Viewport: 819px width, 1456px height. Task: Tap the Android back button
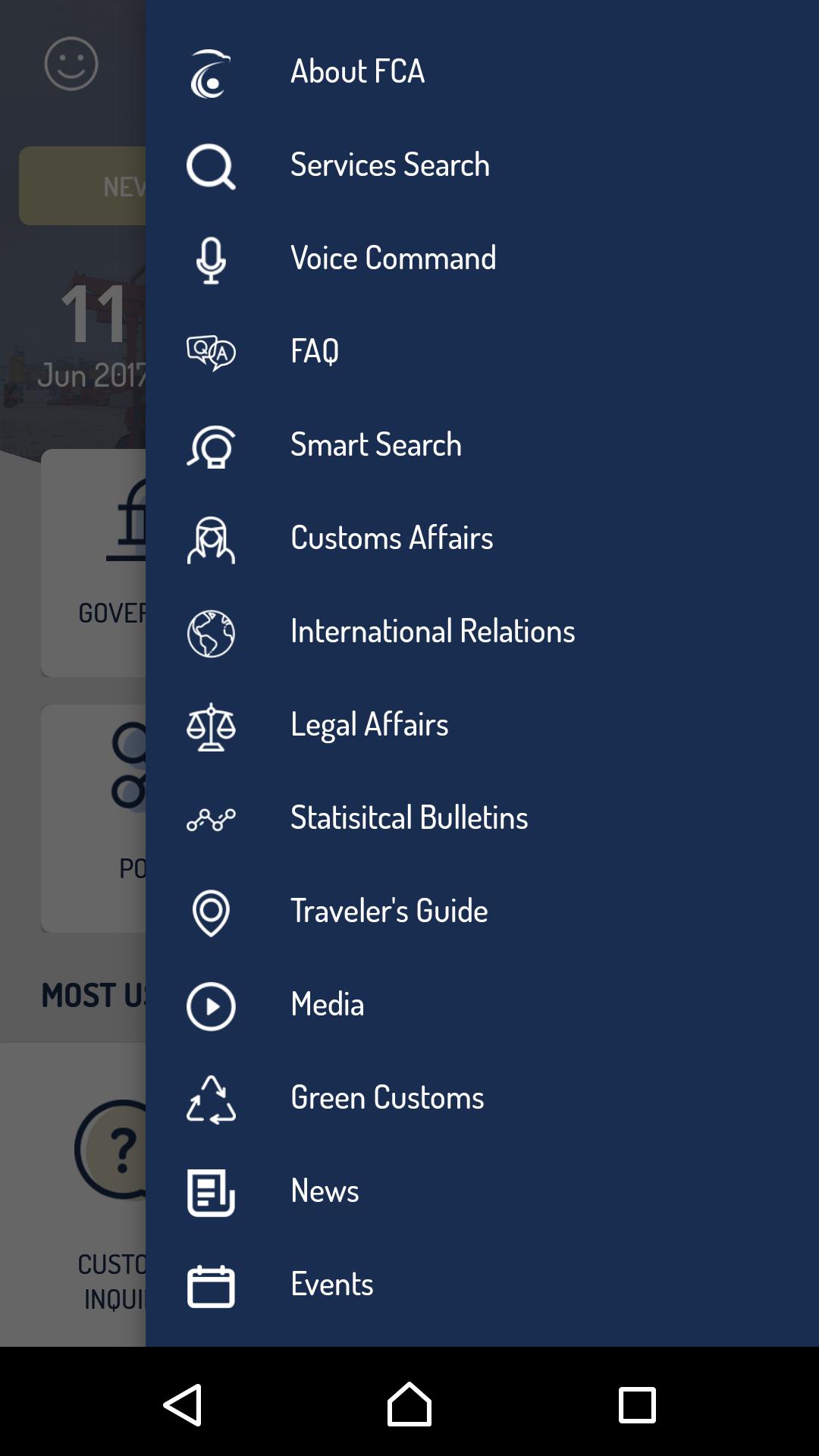[183, 1404]
